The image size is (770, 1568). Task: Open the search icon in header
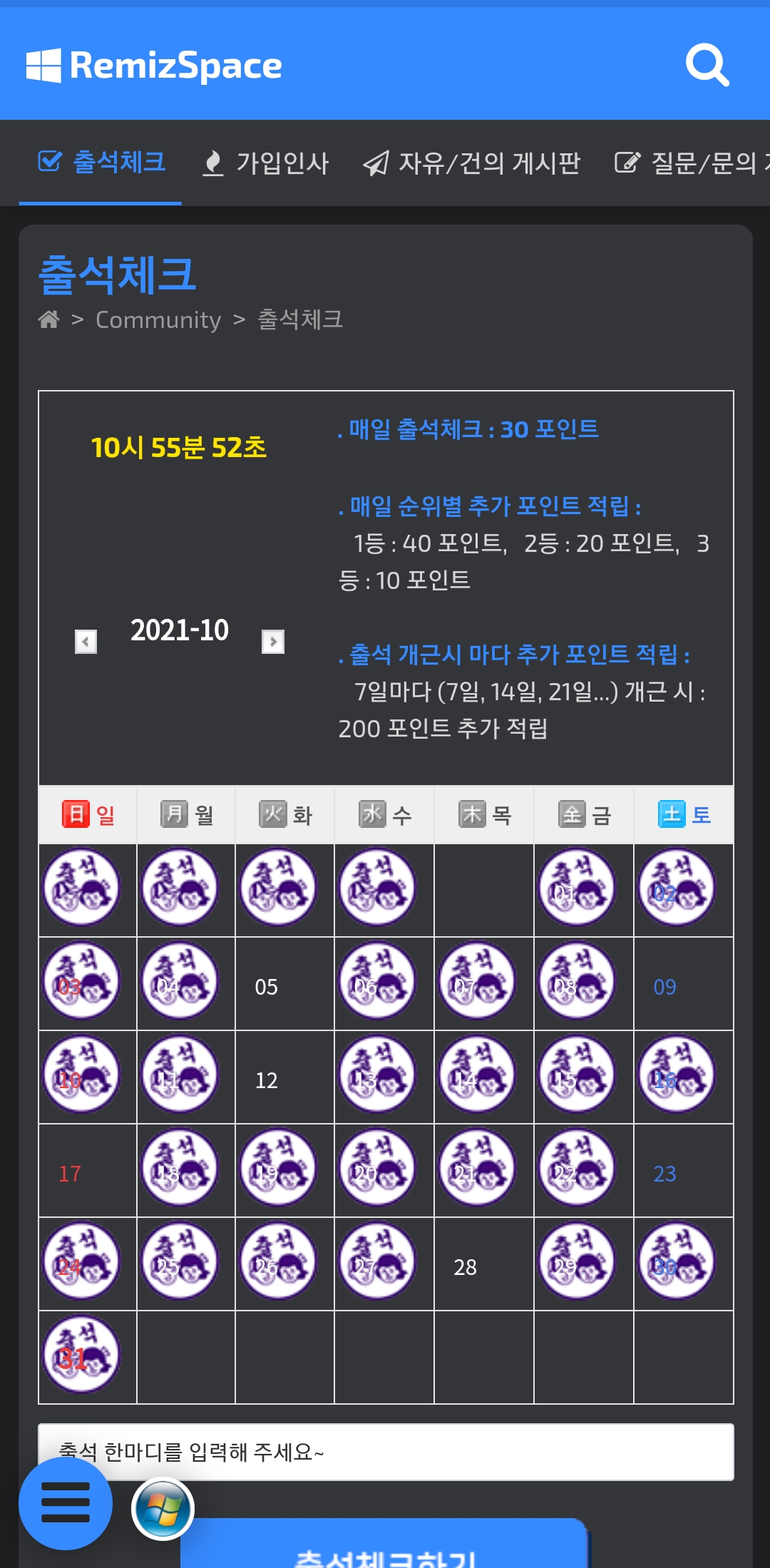click(x=707, y=66)
